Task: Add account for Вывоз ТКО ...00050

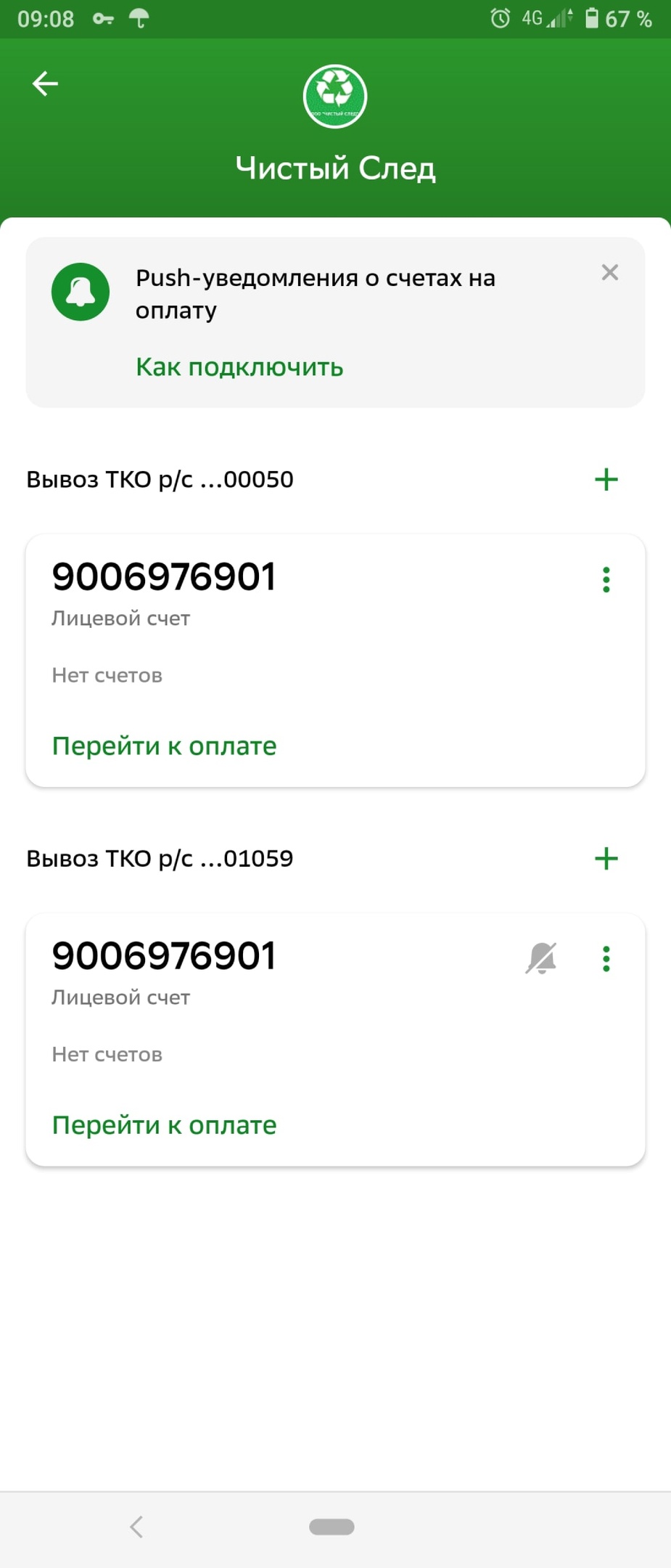Action: [x=606, y=479]
